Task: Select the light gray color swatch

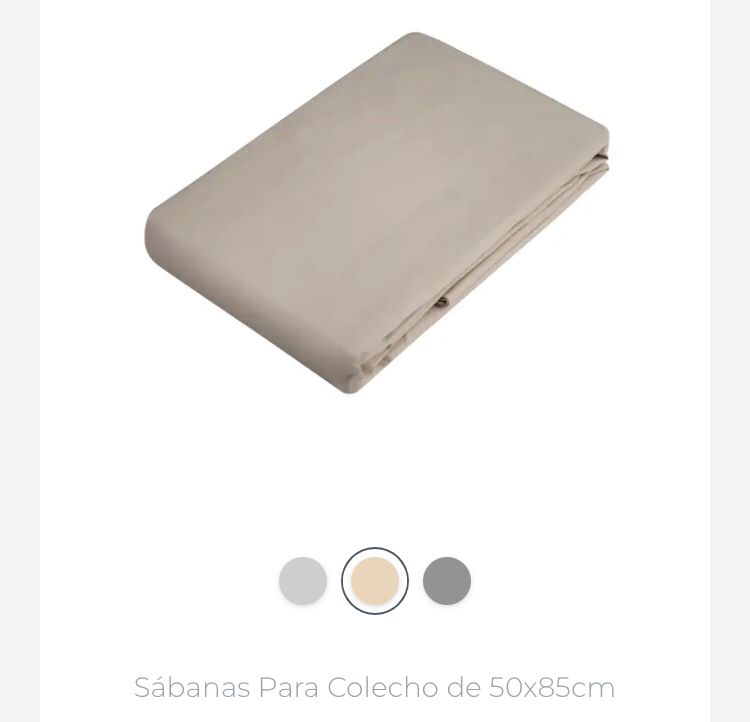Action: (x=303, y=581)
